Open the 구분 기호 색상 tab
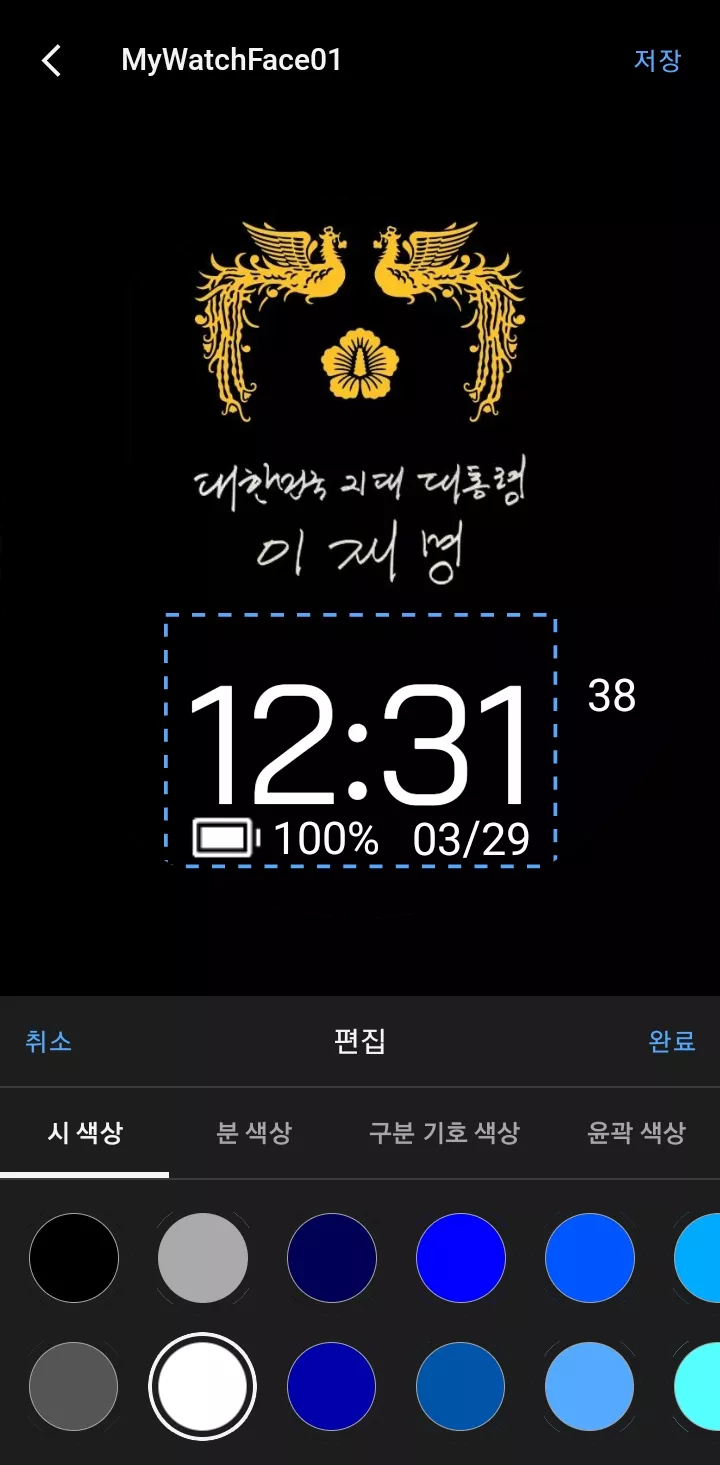This screenshot has width=720, height=1465. [x=444, y=1133]
